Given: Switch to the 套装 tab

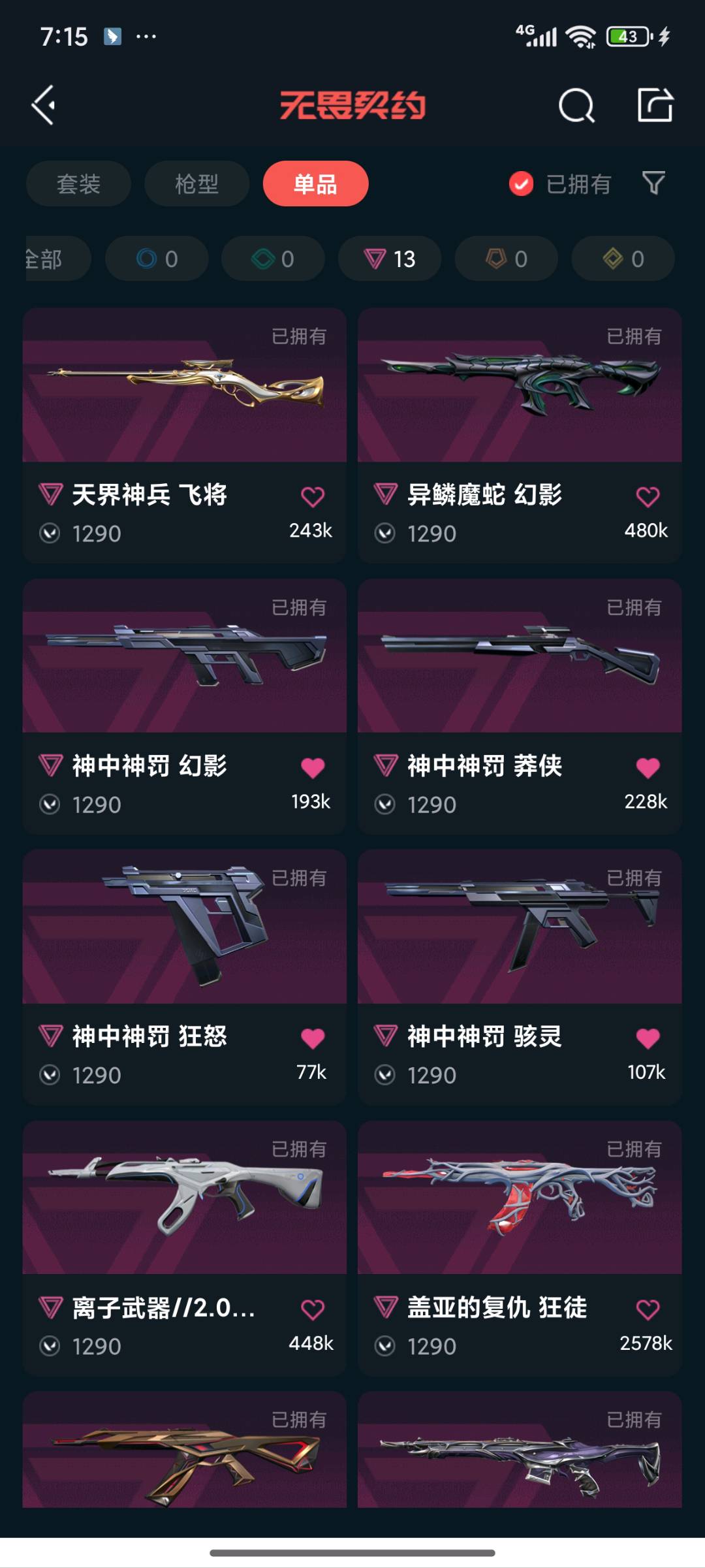Looking at the screenshot, I should 78,184.
